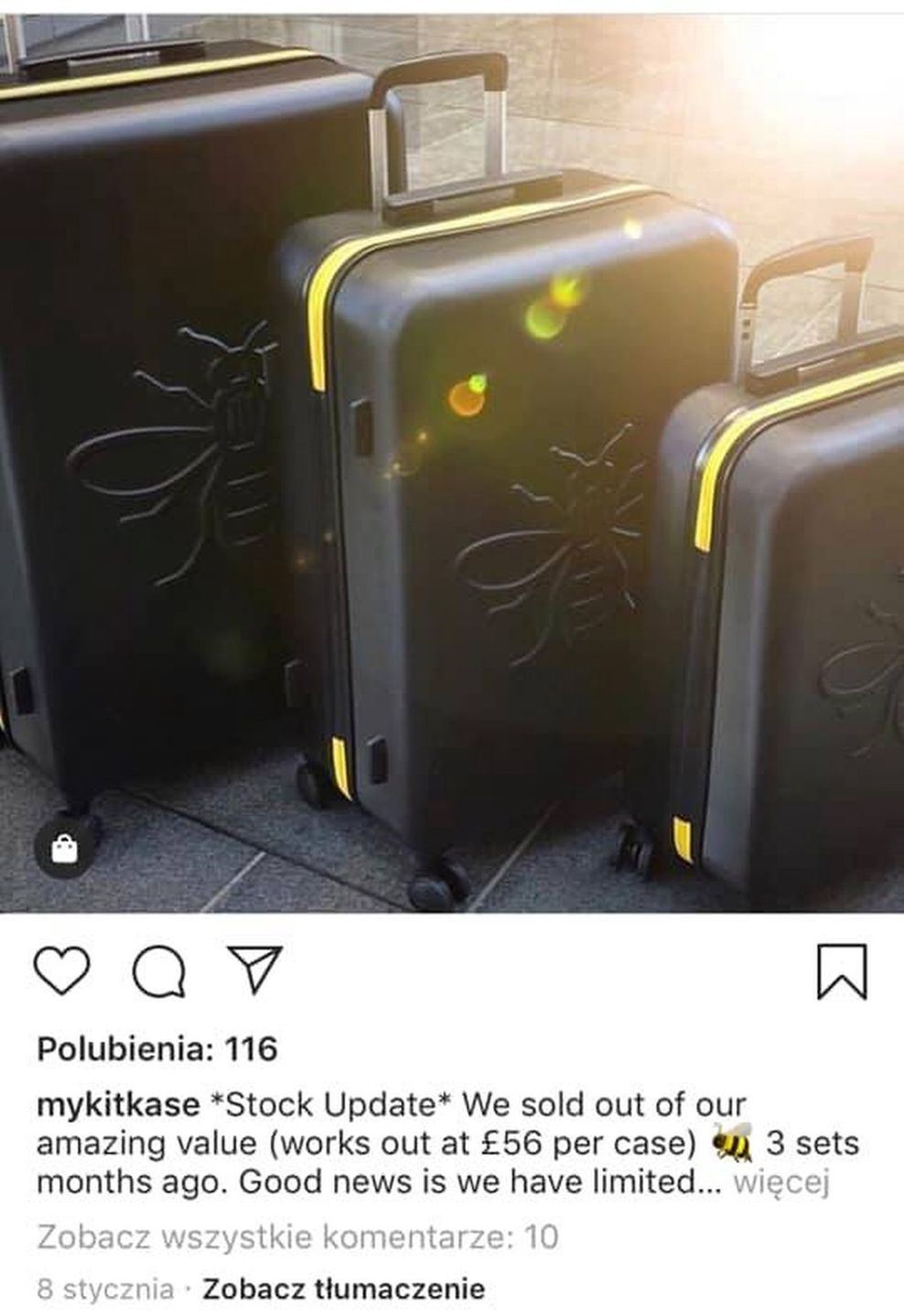The height and width of the screenshot is (1316, 904).
Task: Open the suitcase post photo
Action: point(452,457)
